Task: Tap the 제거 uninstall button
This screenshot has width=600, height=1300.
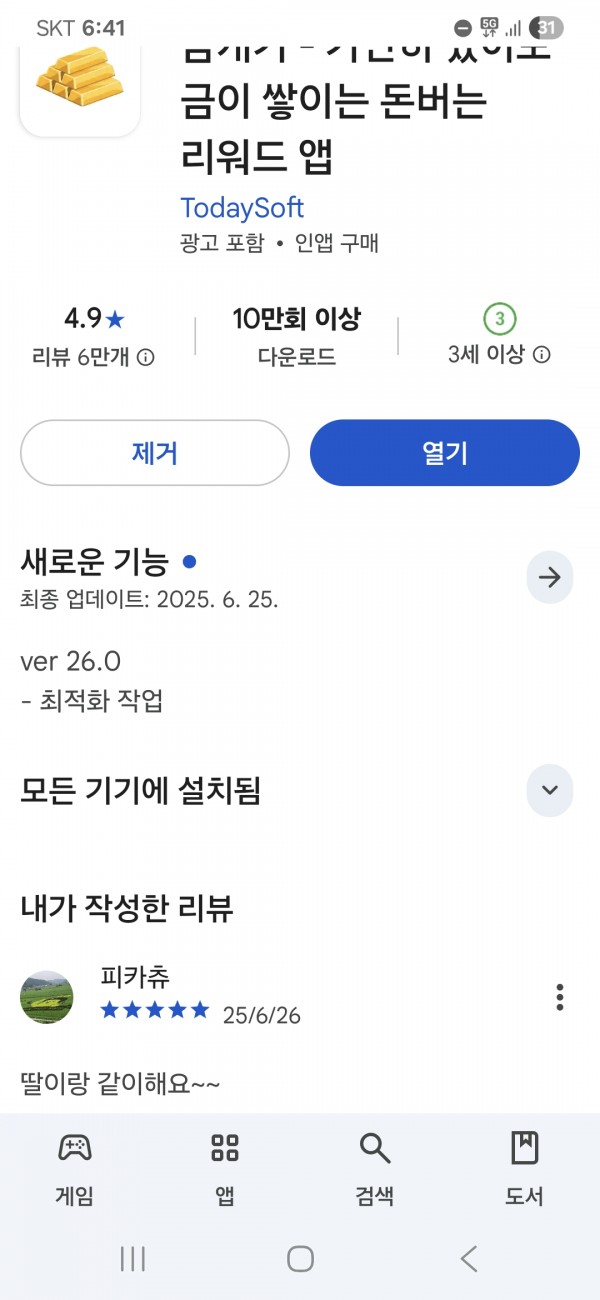Action: tap(155, 453)
